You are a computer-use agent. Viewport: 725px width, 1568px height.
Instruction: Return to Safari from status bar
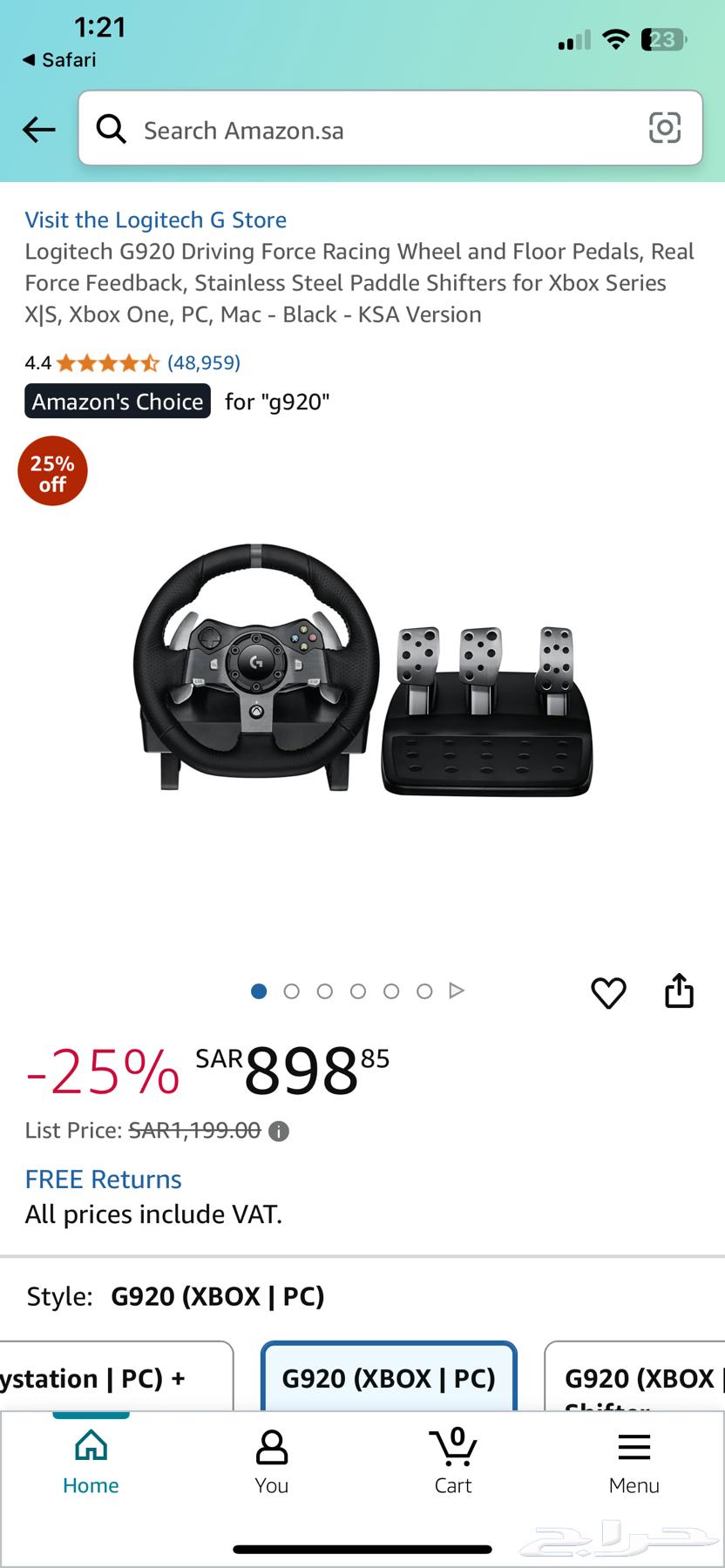click(x=59, y=59)
